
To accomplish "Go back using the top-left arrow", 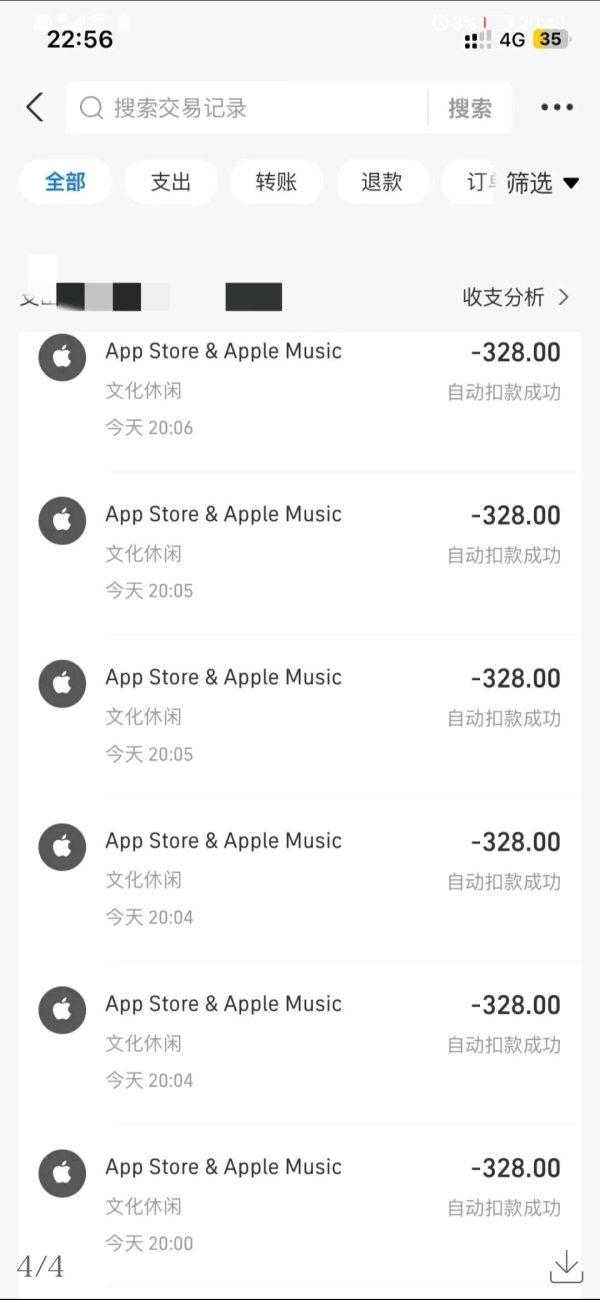I will (35, 108).
